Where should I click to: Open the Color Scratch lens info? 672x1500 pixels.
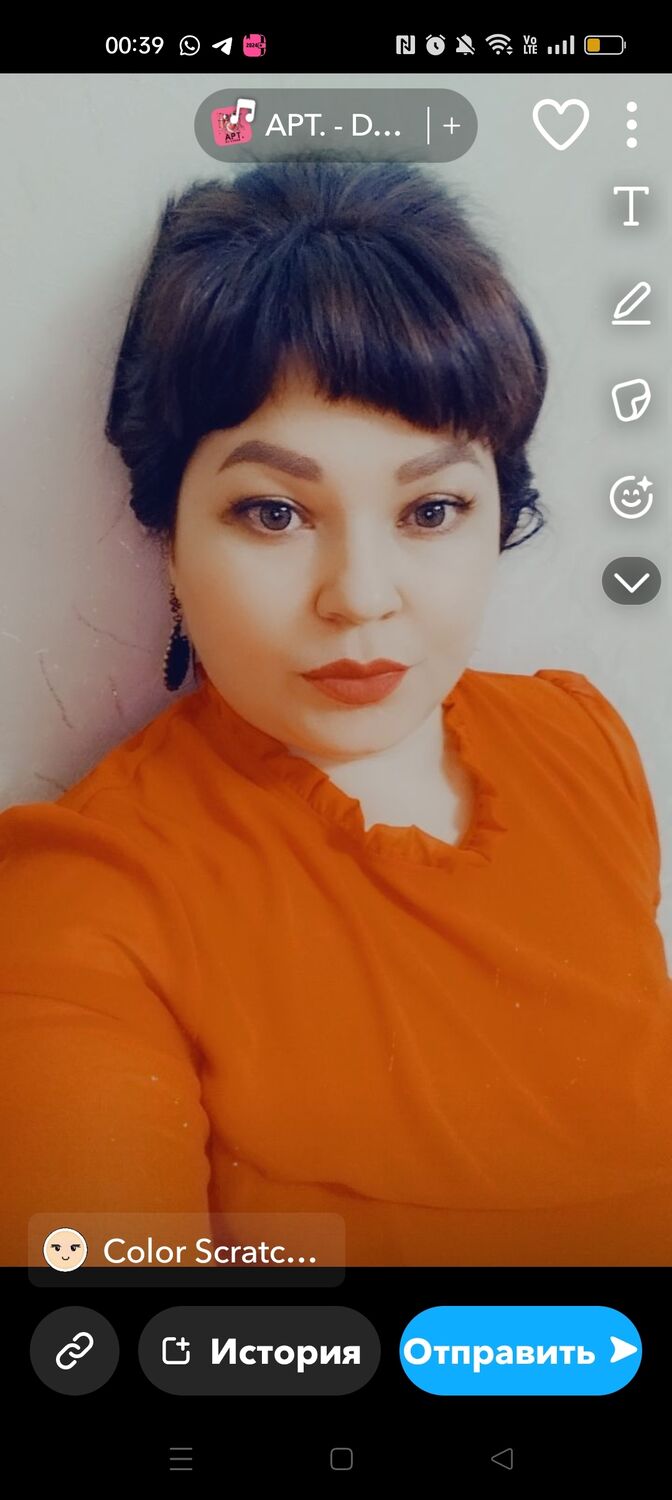click(186, 1250)
